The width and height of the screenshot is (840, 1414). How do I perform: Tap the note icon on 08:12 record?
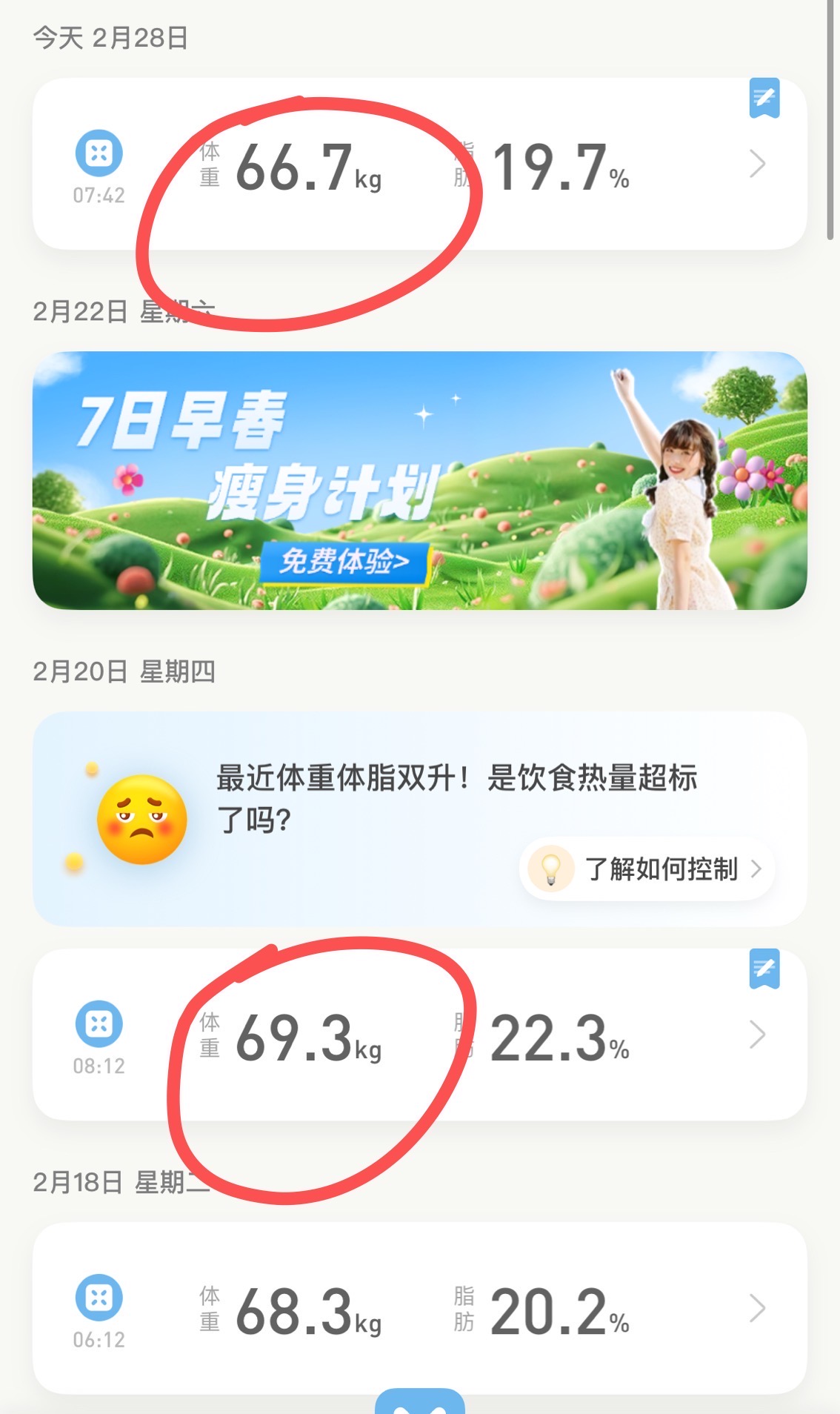pos(764,969)
